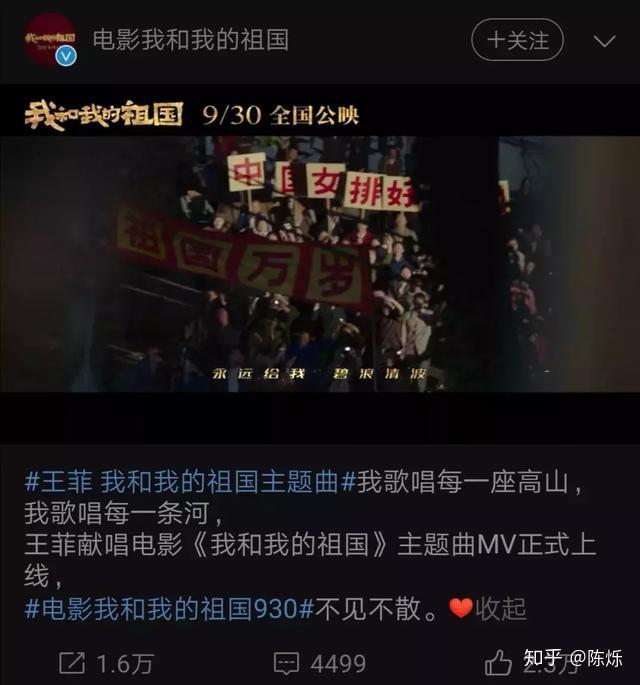Like this post with thumbs up
Viewport: 640px width, 685px height.
pos(499,661)
